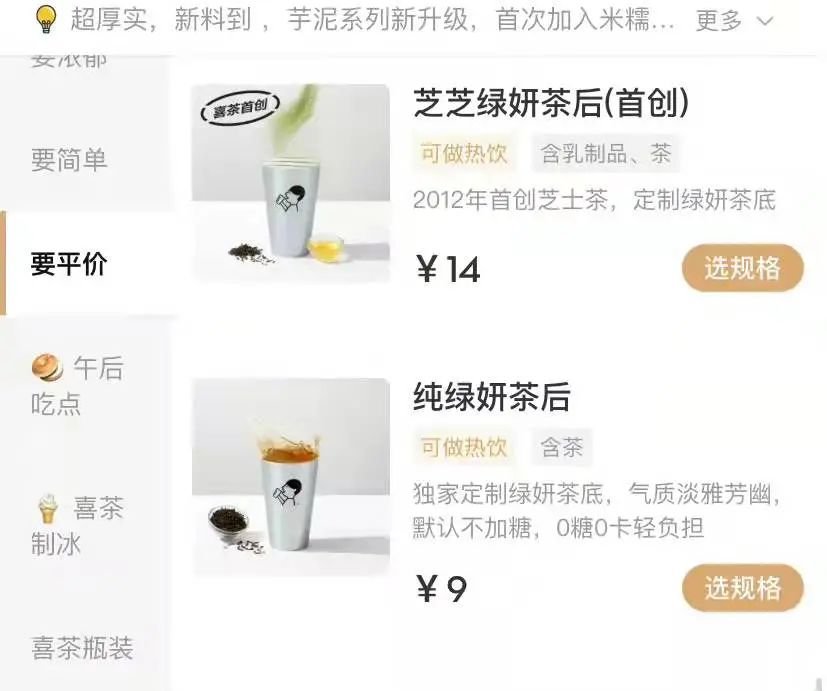Tap 选规格 for 芝芝绿妍茶后(首创)
Screen dimensions: 827x691
click(x=742, y=268)
